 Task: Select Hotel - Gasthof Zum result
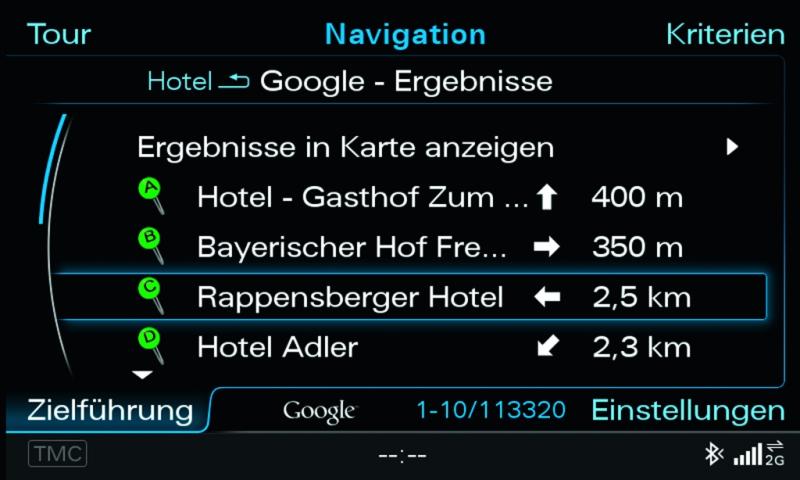[362, 197]
